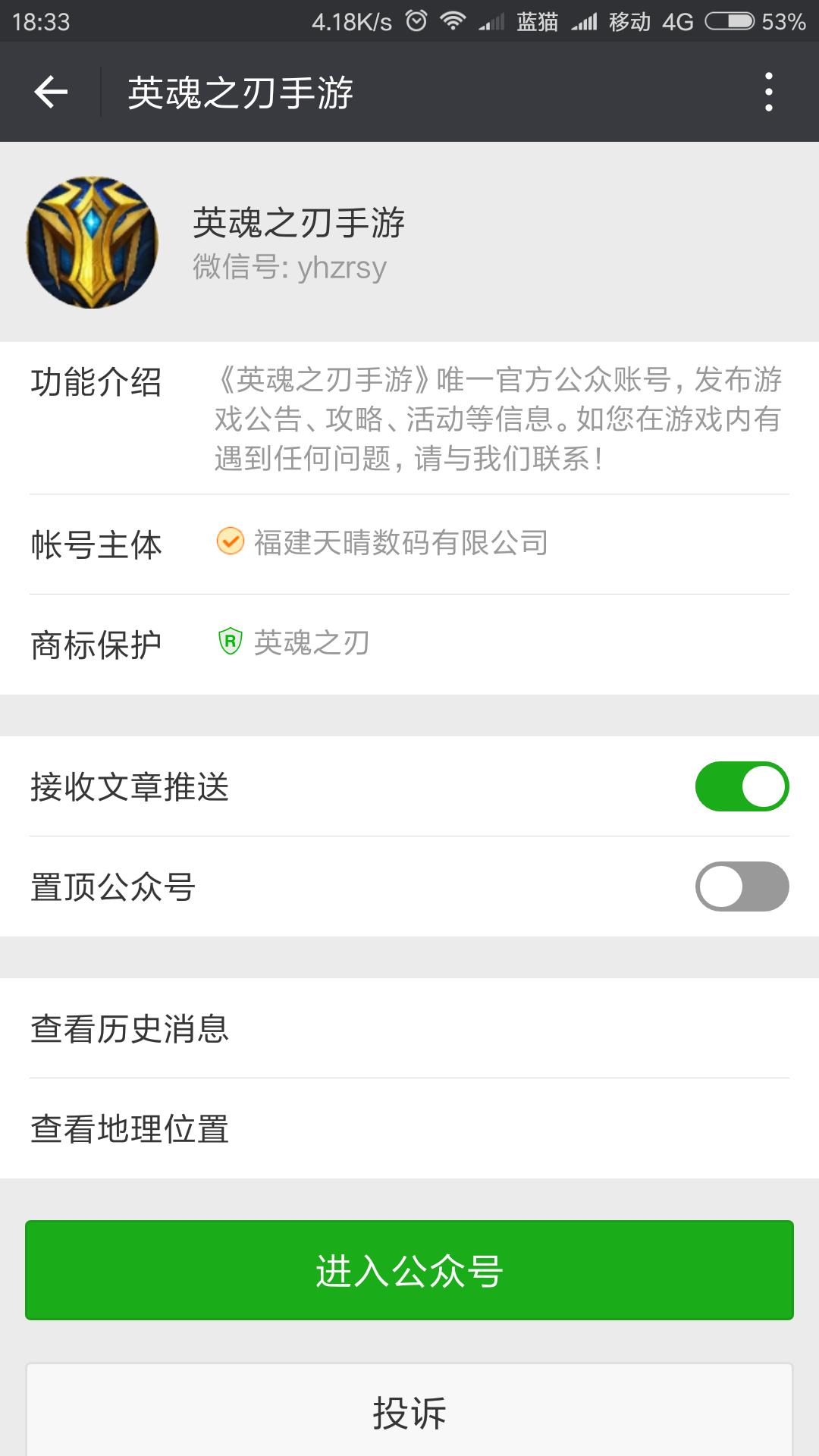This screenshot has width=819, height=1456.
Task: Enable the 置顶公众号 switch
Action: (742, 886)
